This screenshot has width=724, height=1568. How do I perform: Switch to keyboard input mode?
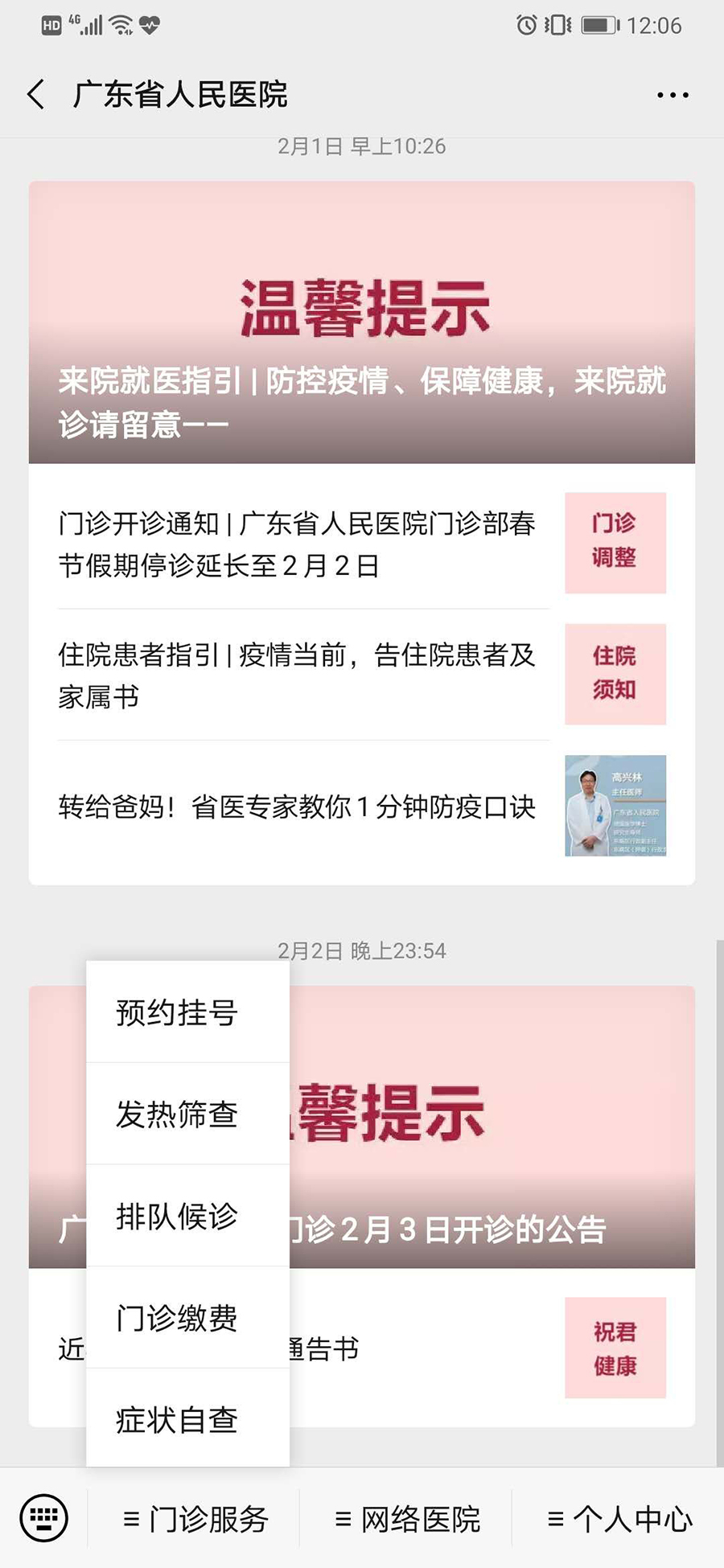[44, 1518]
